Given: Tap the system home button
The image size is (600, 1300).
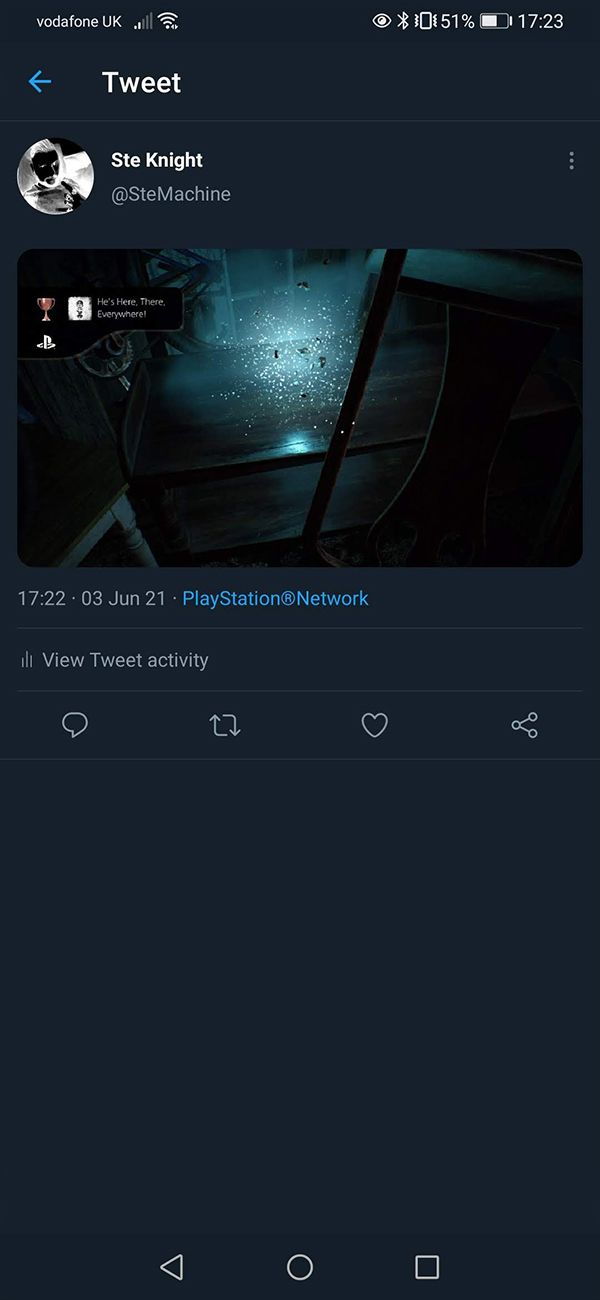Looking at the screenshot, I should click(300, 1267).
